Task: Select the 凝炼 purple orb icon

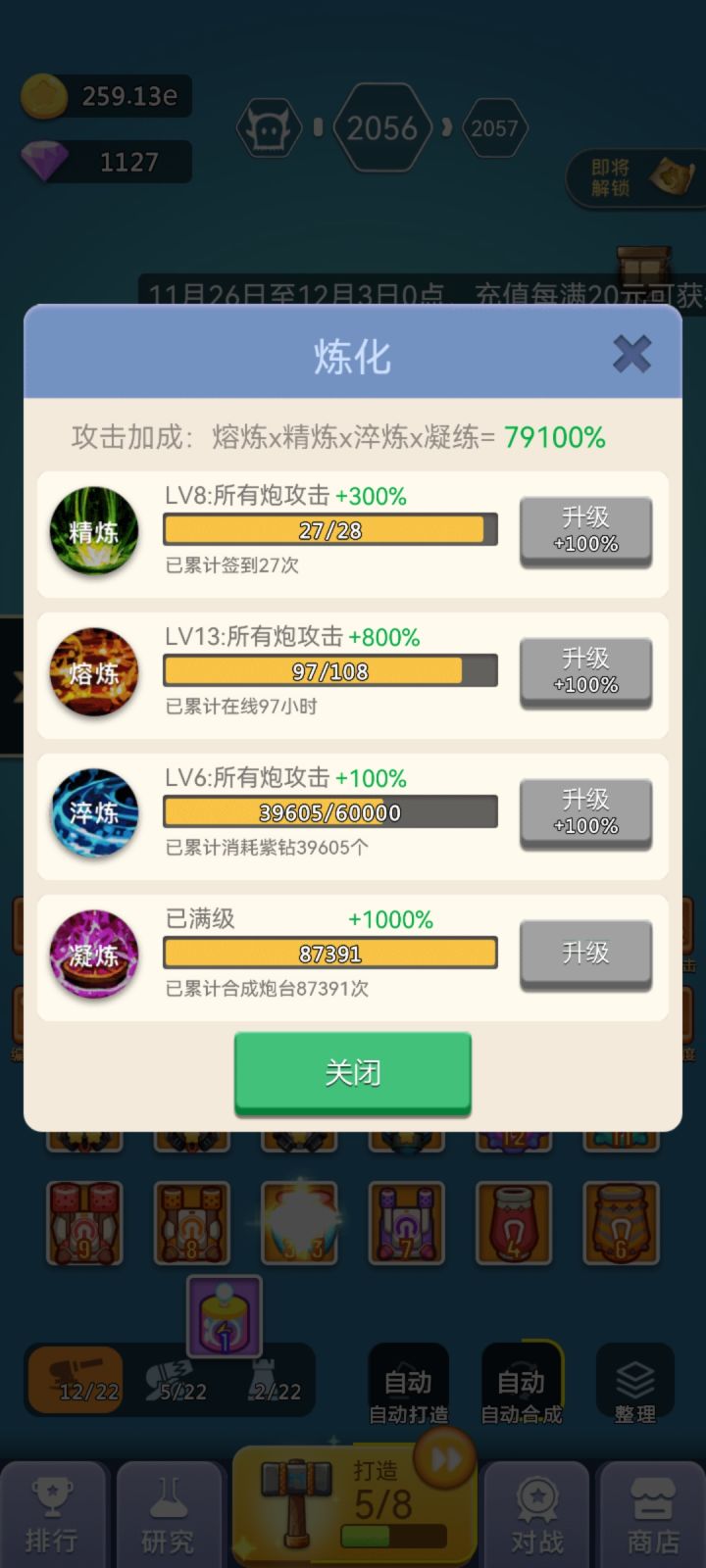Action: coord(93,955)
